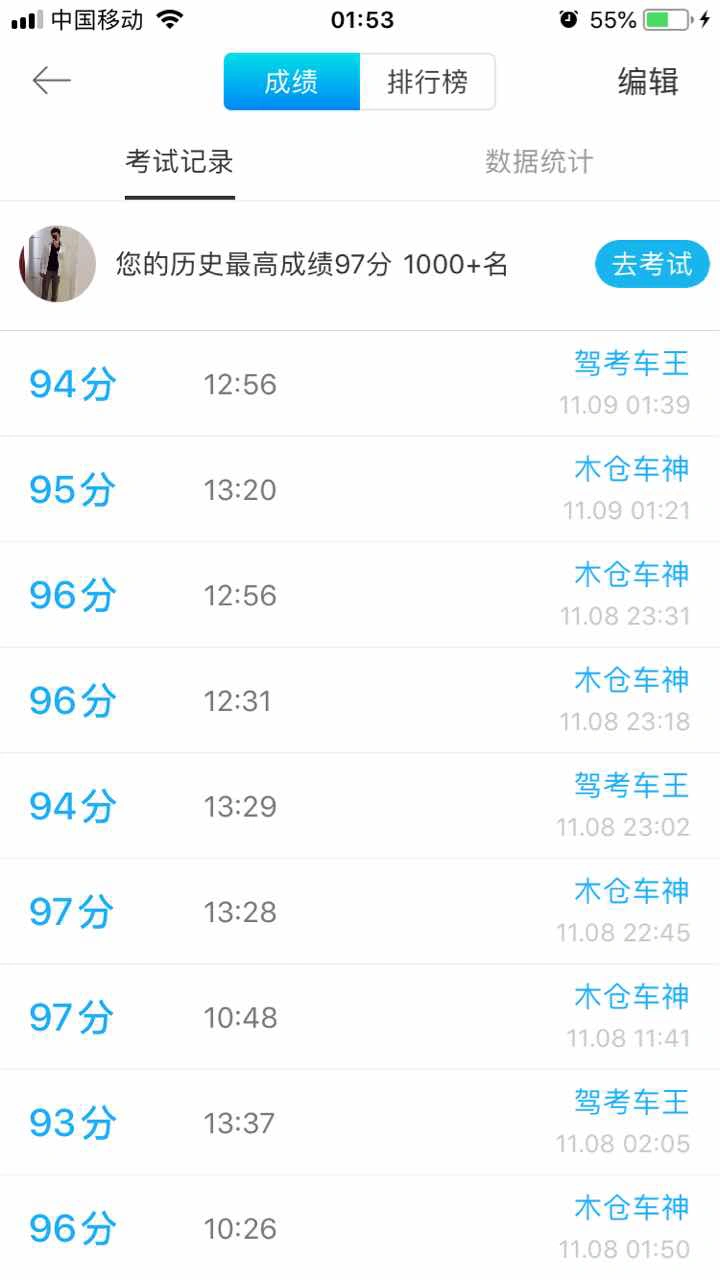Viewport: 720px width, 1280px height.
Task: Open the 93分 record from 11.08 02:05
Action: (x=360, y=1122)
